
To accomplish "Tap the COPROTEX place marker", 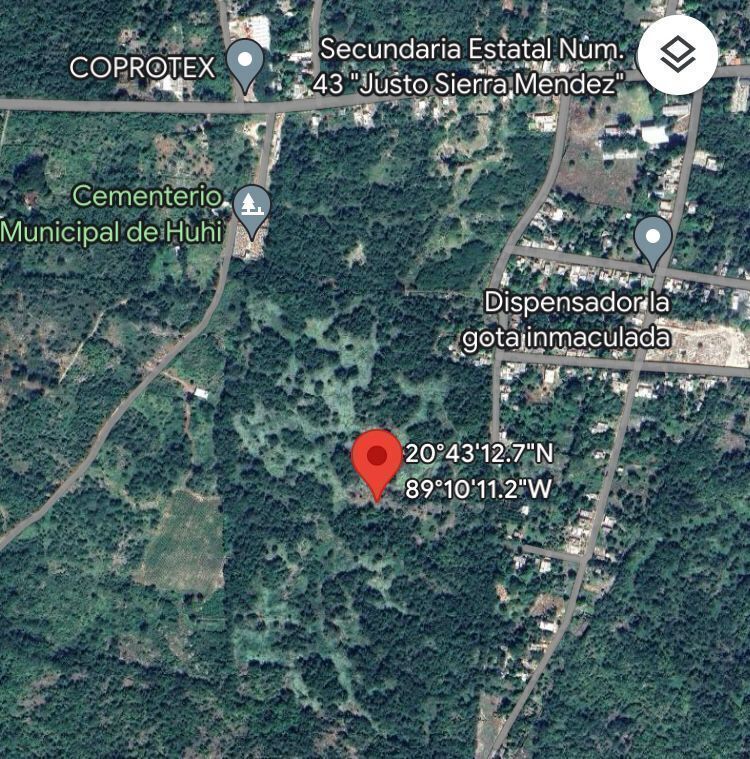I will (x=245, y=63).
